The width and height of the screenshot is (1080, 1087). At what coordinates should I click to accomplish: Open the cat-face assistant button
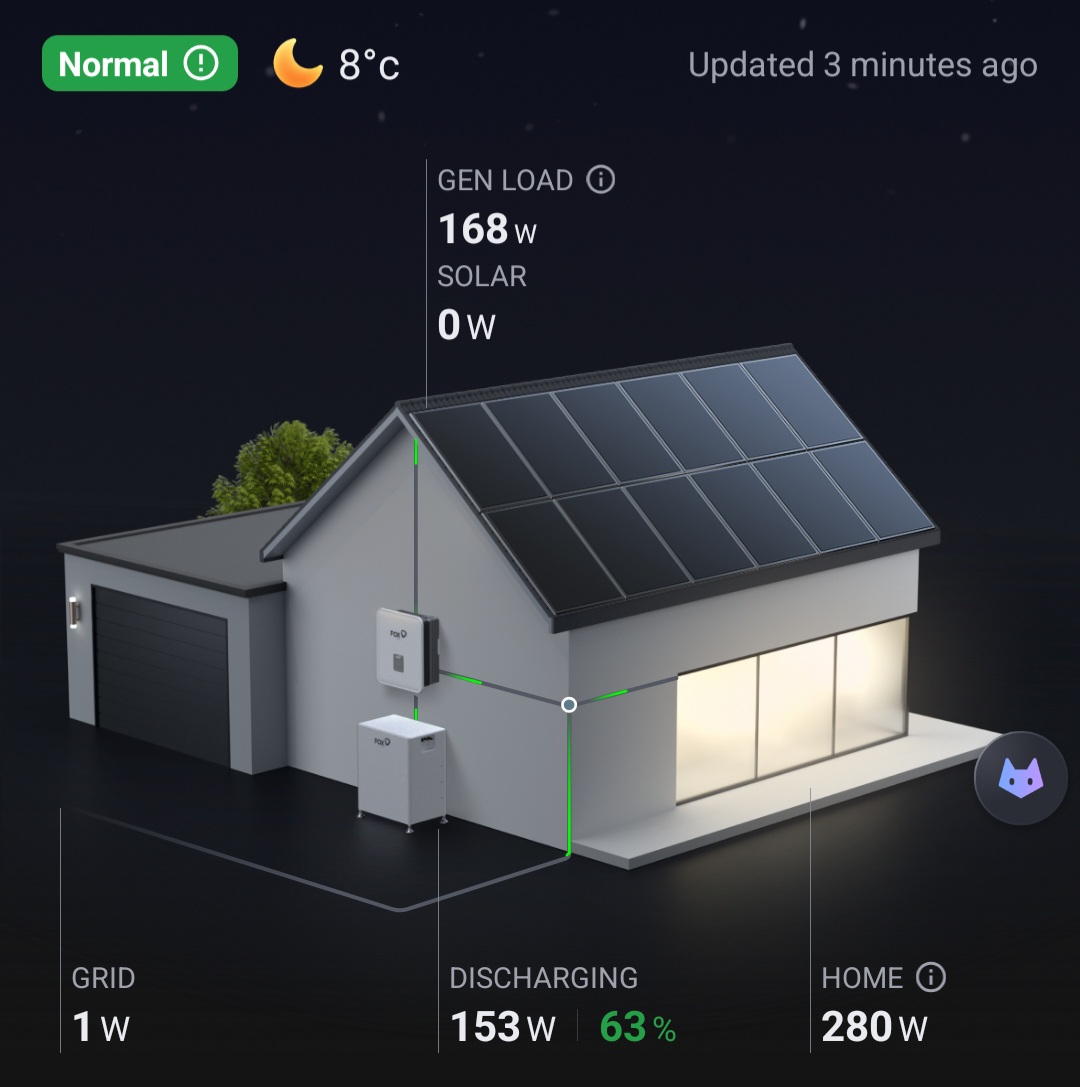tap(1021, 778)
